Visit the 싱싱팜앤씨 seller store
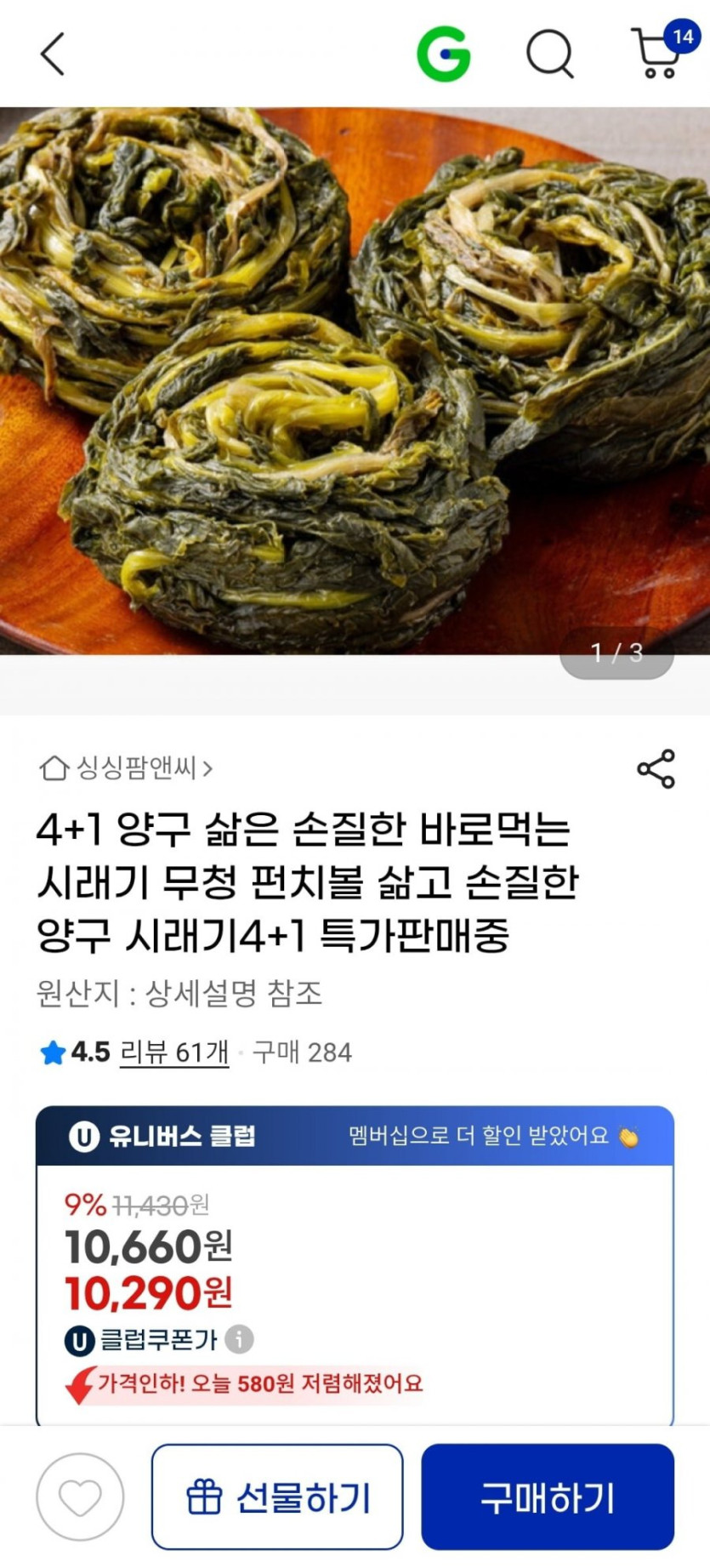This screenshot has width=710, height=1568. click(x=126, y=768)
